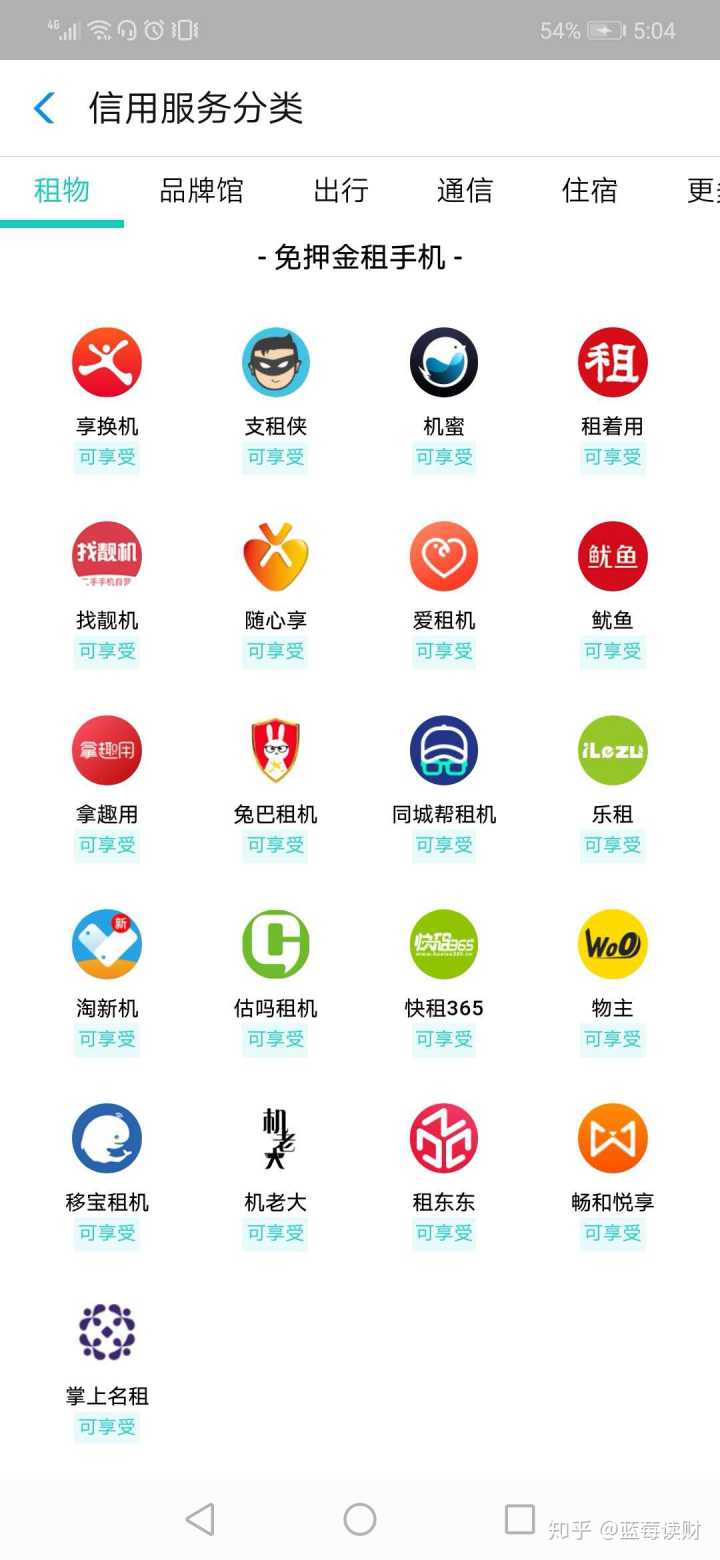Open 找靓机 from the grid
720x1560 pixels.
[107, 557]
